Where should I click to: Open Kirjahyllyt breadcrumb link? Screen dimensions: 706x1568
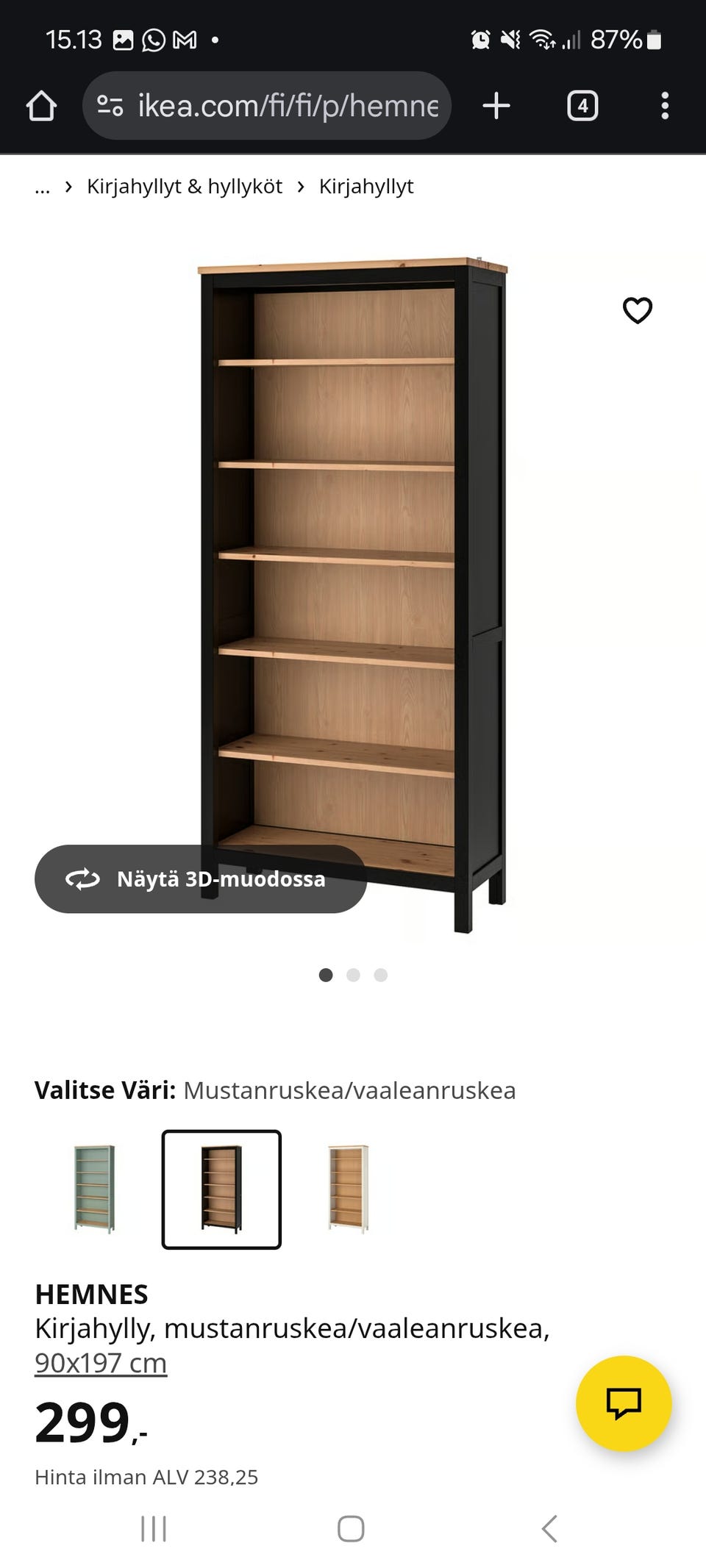pyautogui.click(x=366, y=186)
